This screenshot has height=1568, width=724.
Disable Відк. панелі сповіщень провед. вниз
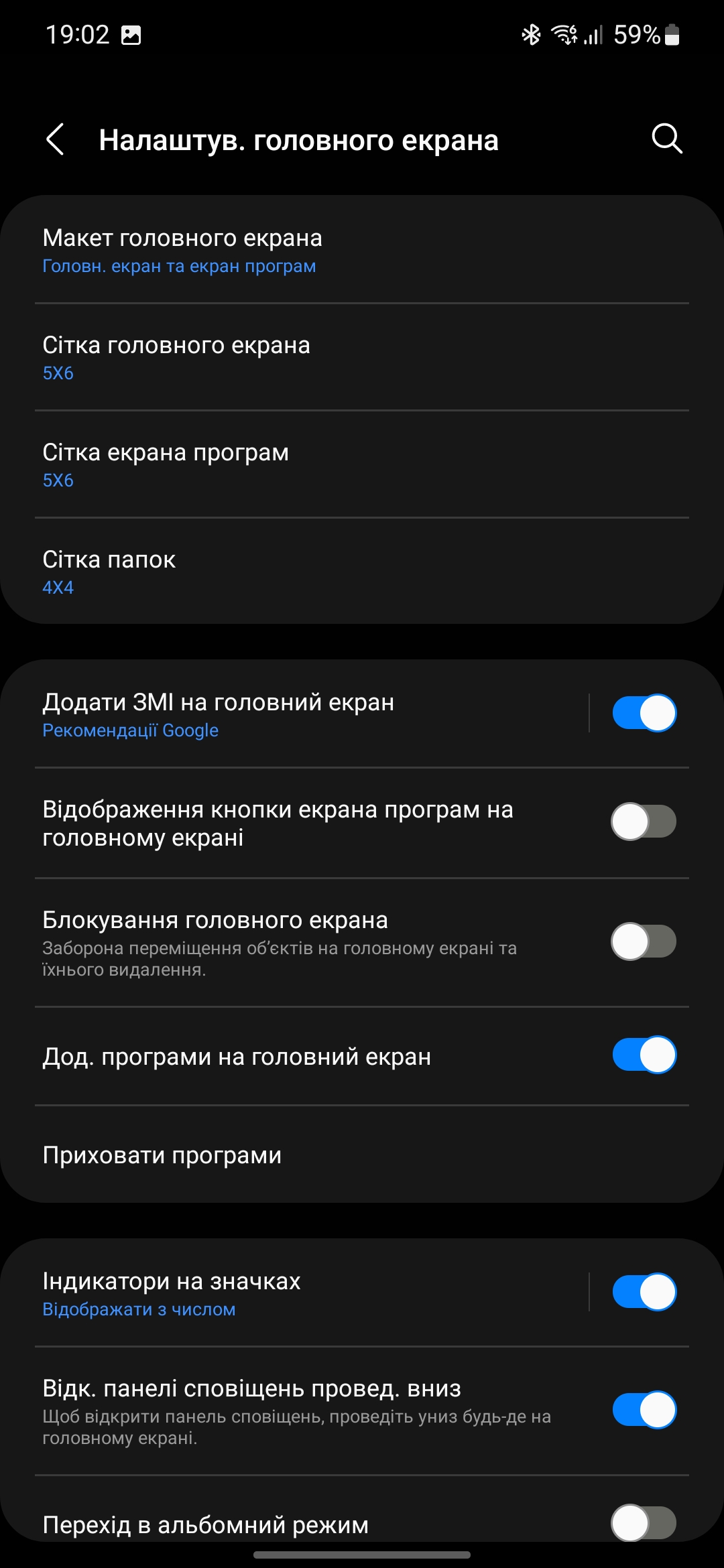pos(644,1410)
